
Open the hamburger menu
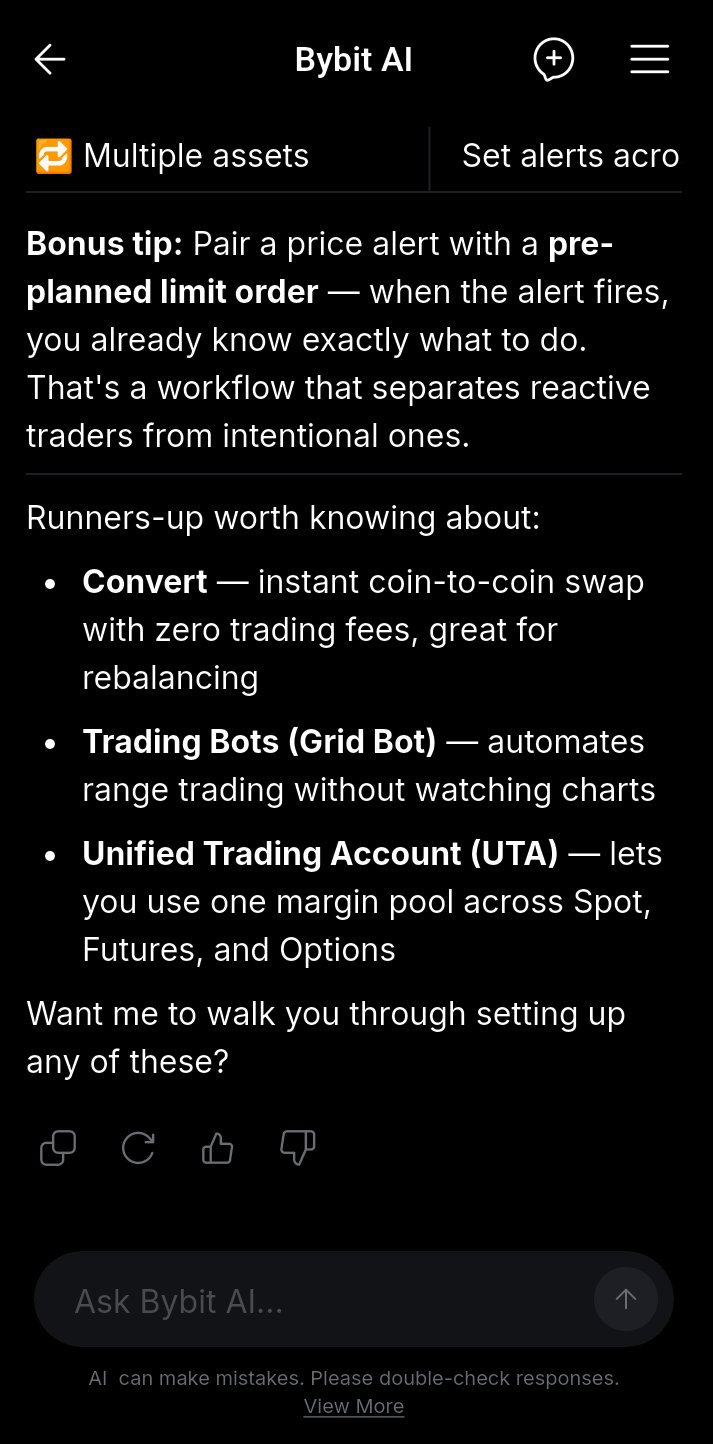tap(650, 60)
